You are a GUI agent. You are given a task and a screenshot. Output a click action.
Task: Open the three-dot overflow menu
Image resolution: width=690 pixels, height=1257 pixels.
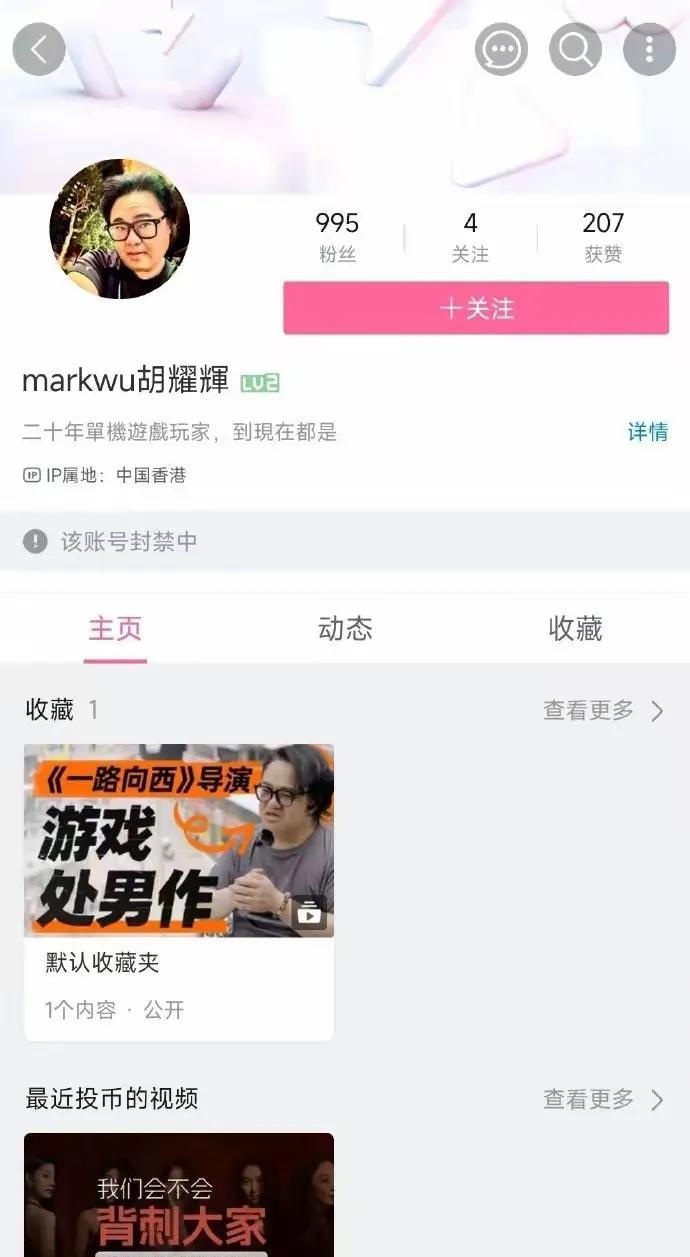649,49
